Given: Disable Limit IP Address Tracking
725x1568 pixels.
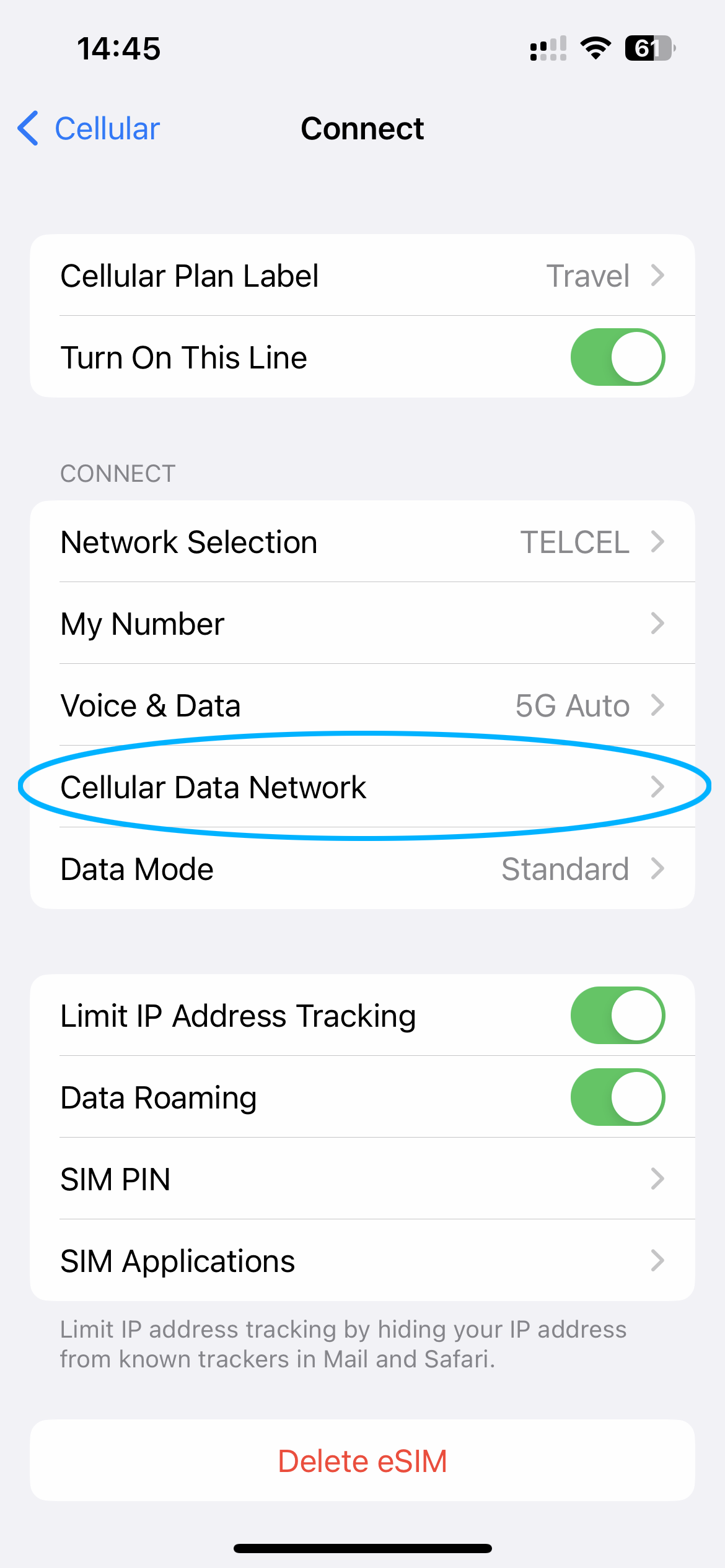Looking at the screenshot, I should tap(617, 1016).
